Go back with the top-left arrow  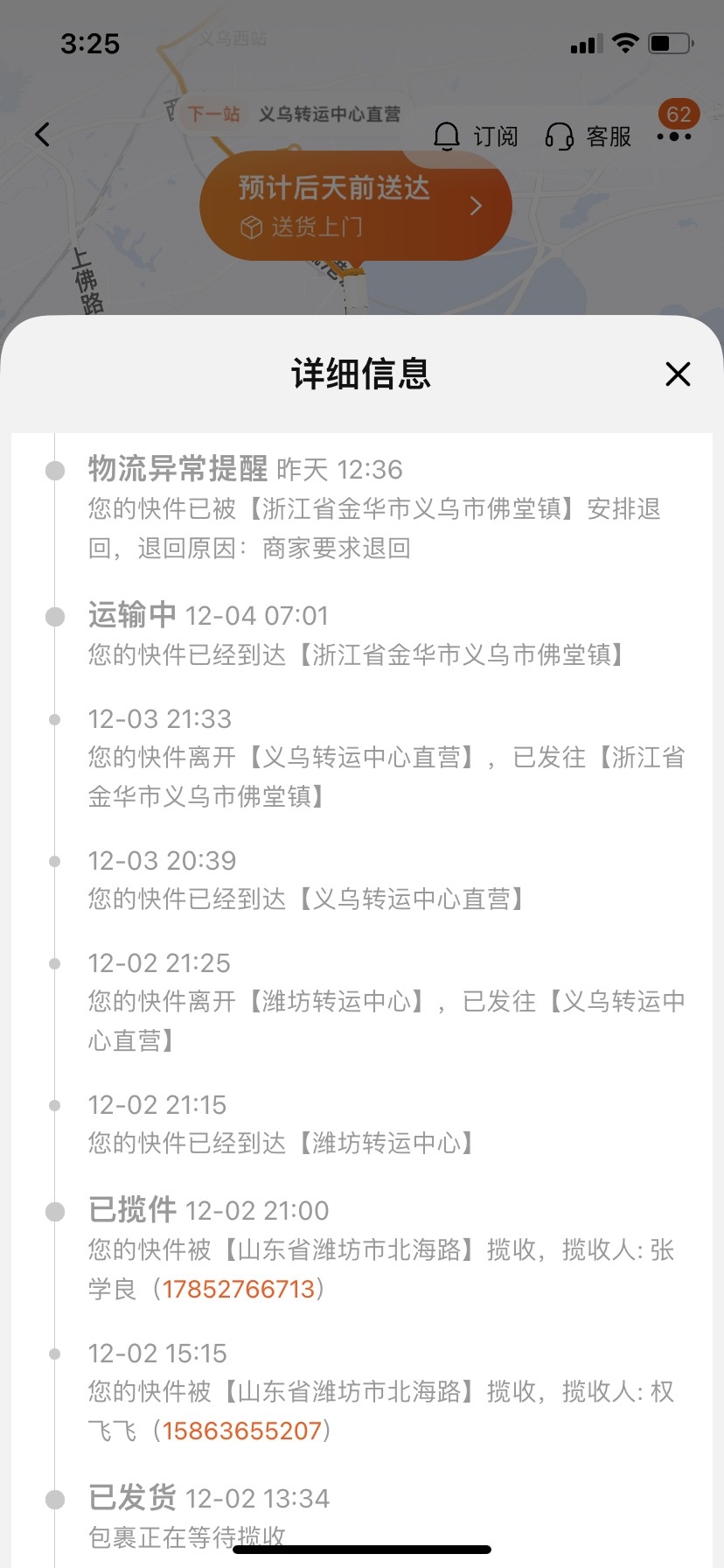(42, 134)
